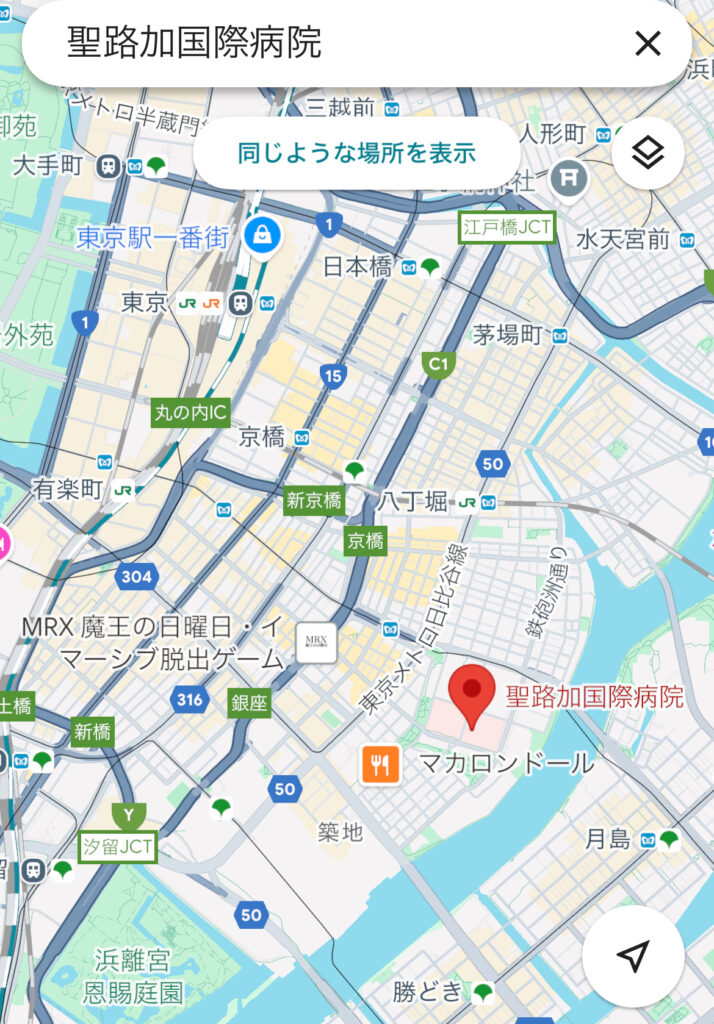Center map on my current location
This screenshot has width=714, height=1024.
point(632,955)
